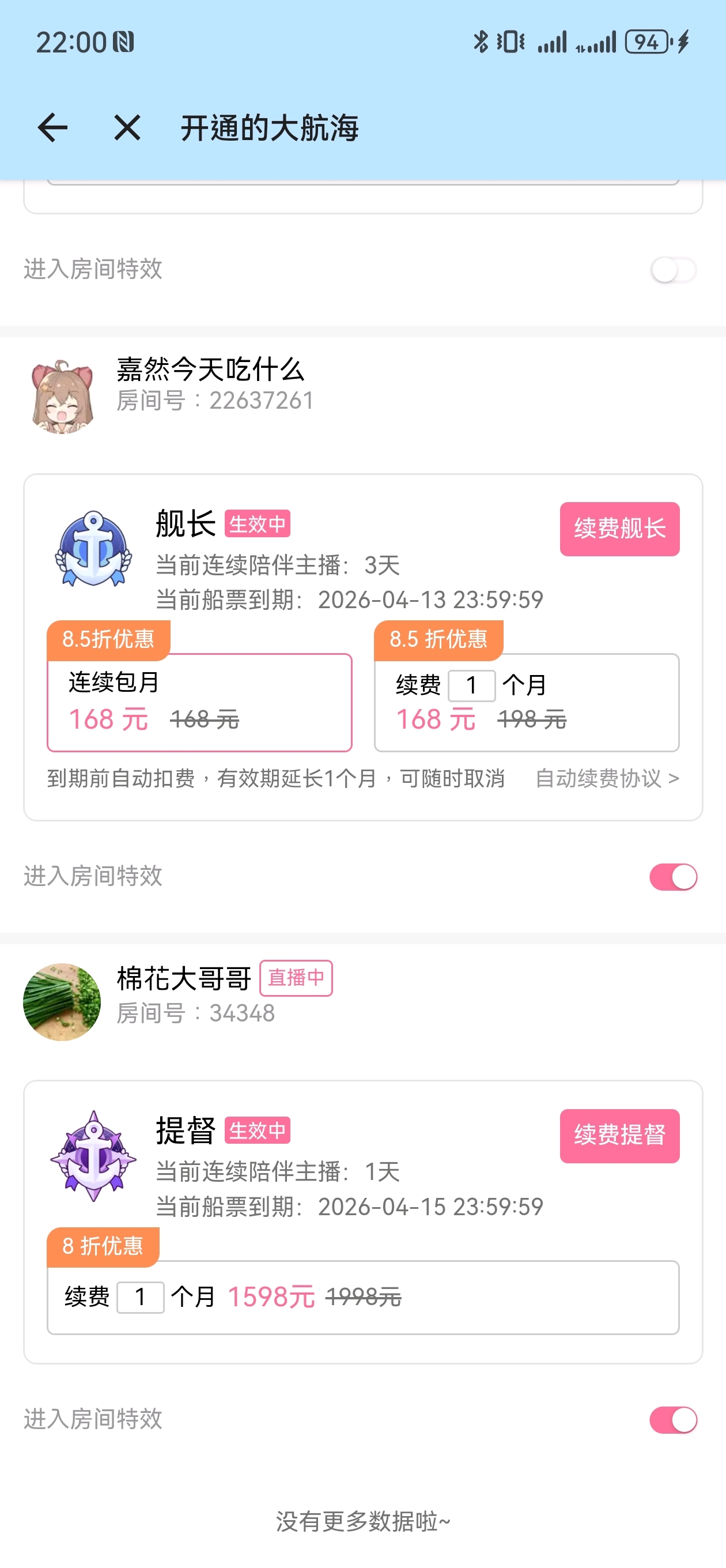Close the 开通的大航海 page

pyautogui.click(x=127, y=128)
